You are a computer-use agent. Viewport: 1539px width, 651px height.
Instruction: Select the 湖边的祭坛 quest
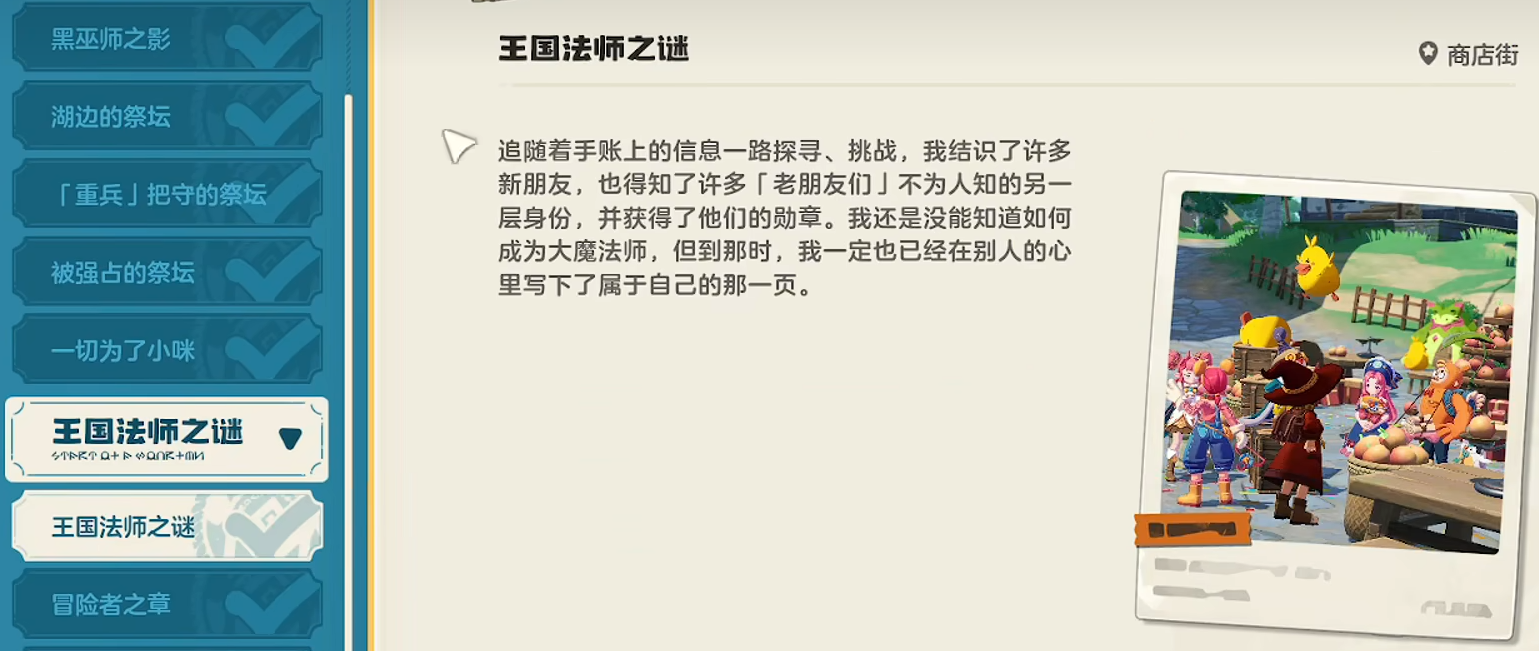(x=166, y=117)
